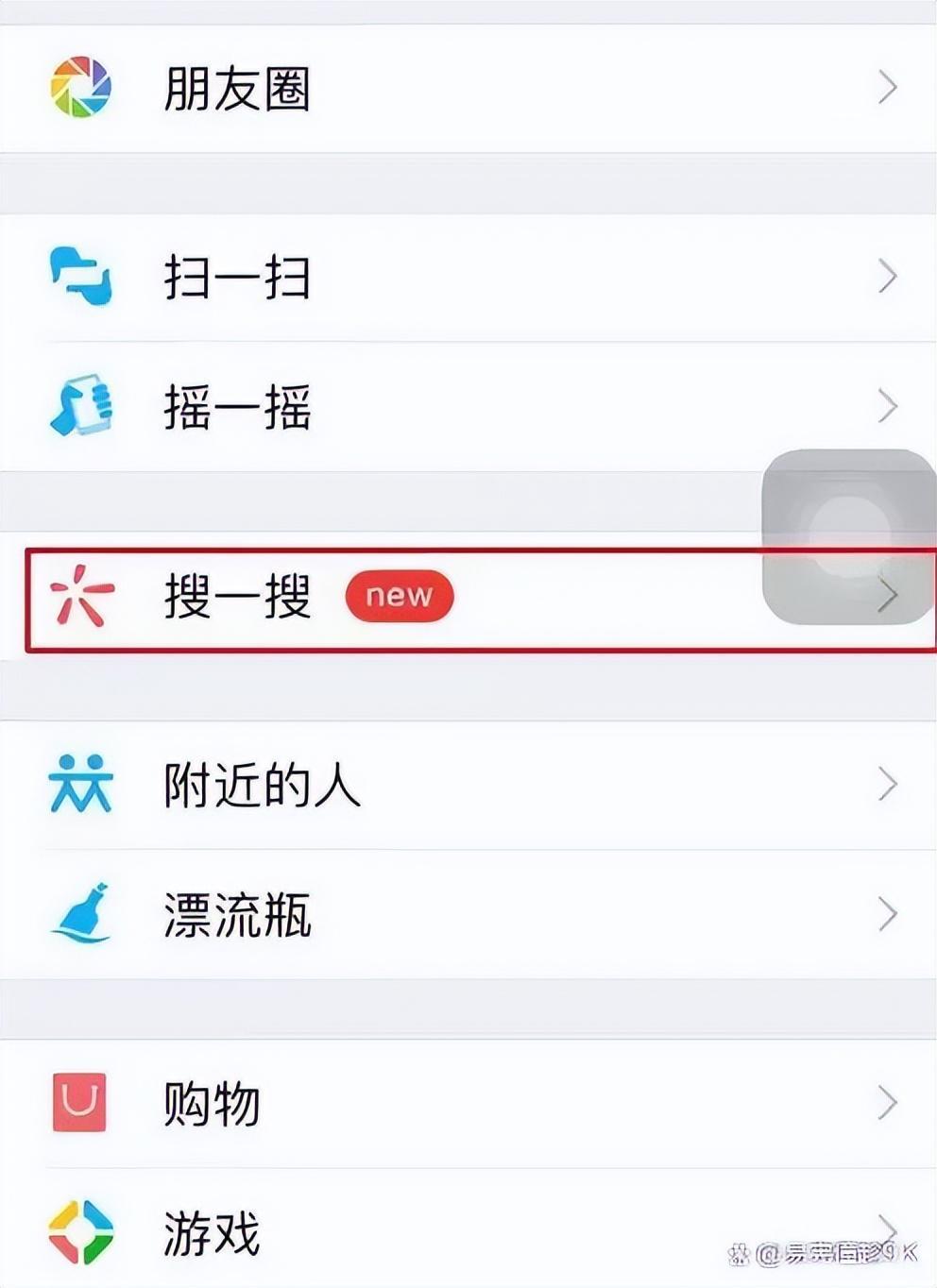This screenshot has width=937, height=1288.
Task: Tap the floating AssistiveTouch button
Action: click(x=848, y=534)
